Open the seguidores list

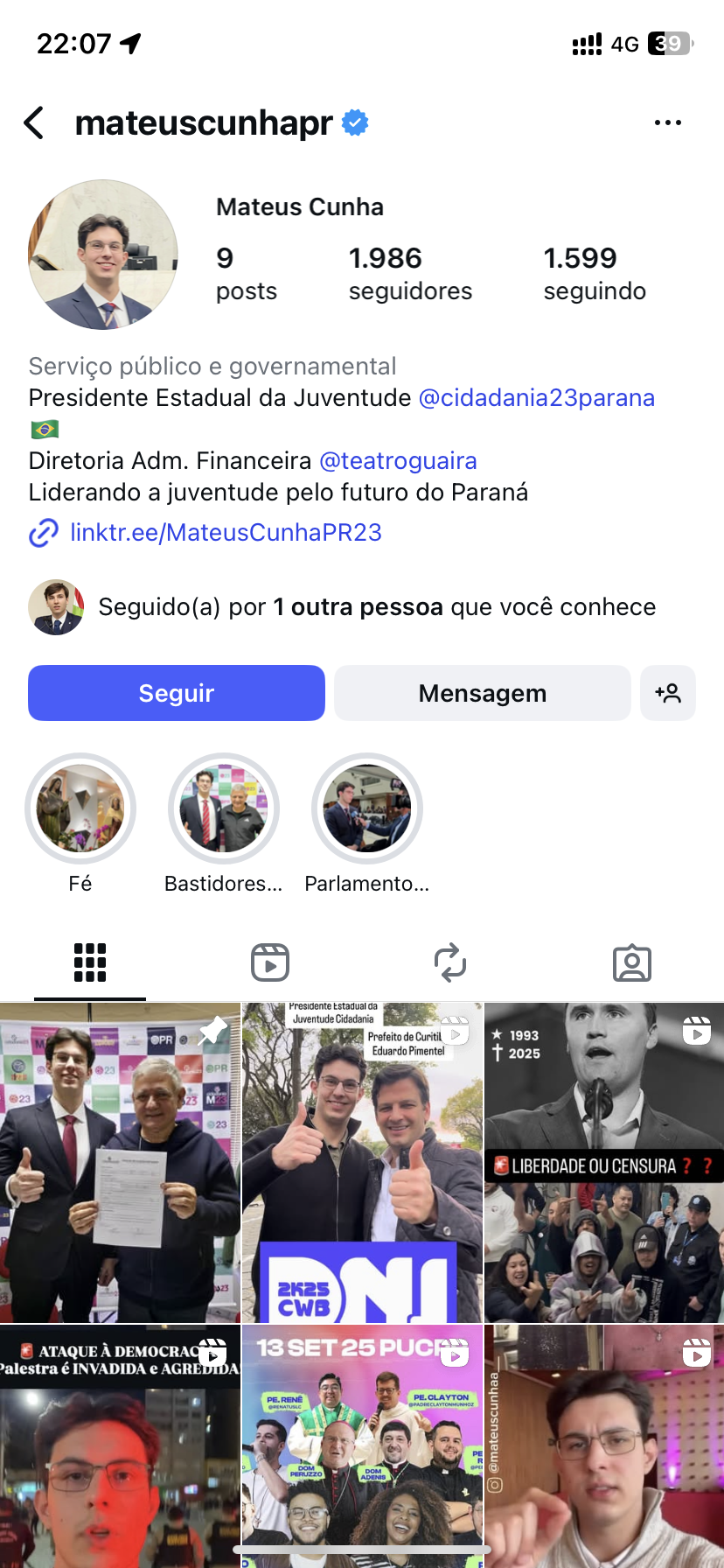pyautogui.click(x=409, y=273)
